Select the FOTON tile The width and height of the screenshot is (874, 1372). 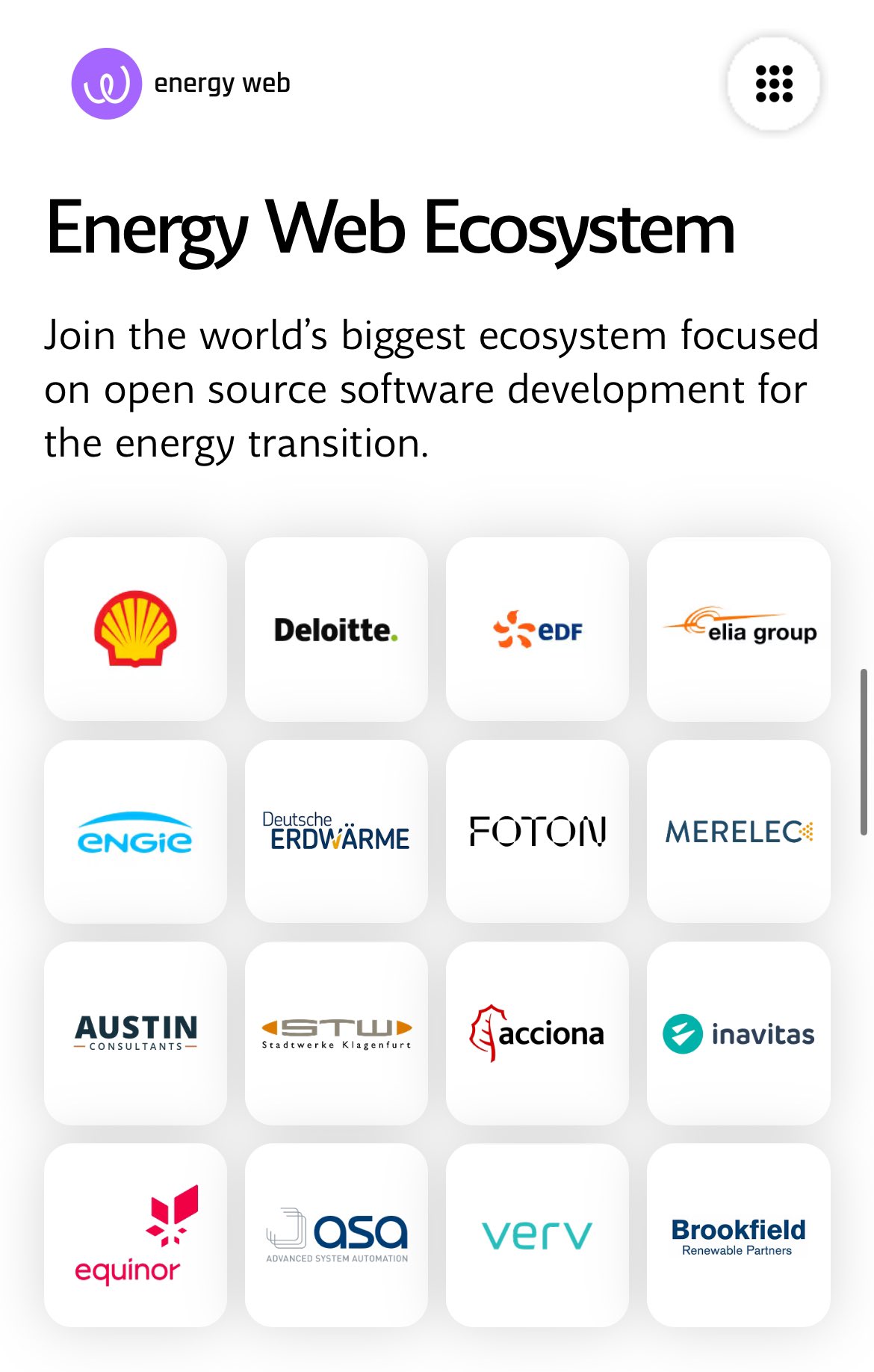[537, 831]
